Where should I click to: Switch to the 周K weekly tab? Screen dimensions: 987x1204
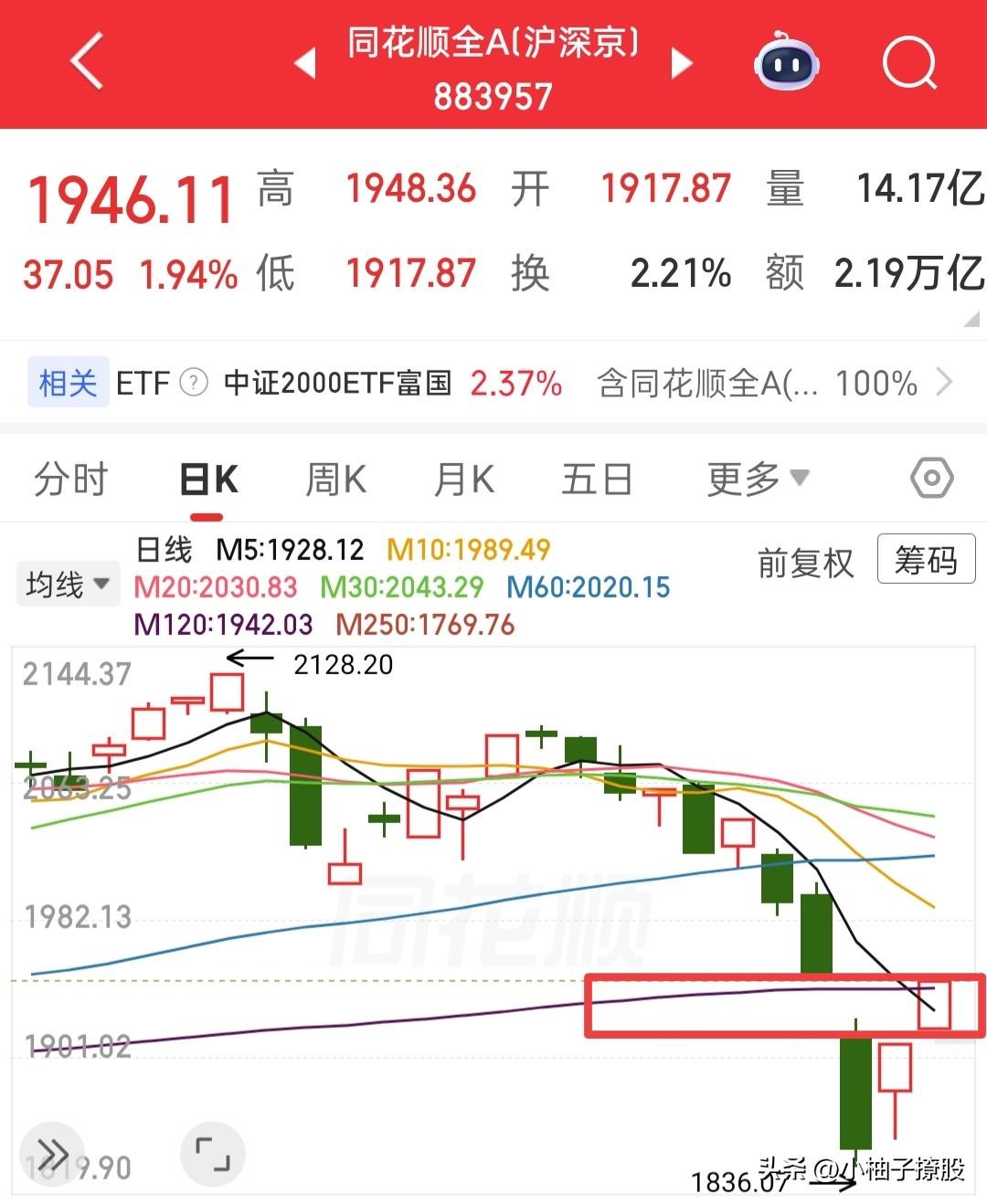point(335,478)
